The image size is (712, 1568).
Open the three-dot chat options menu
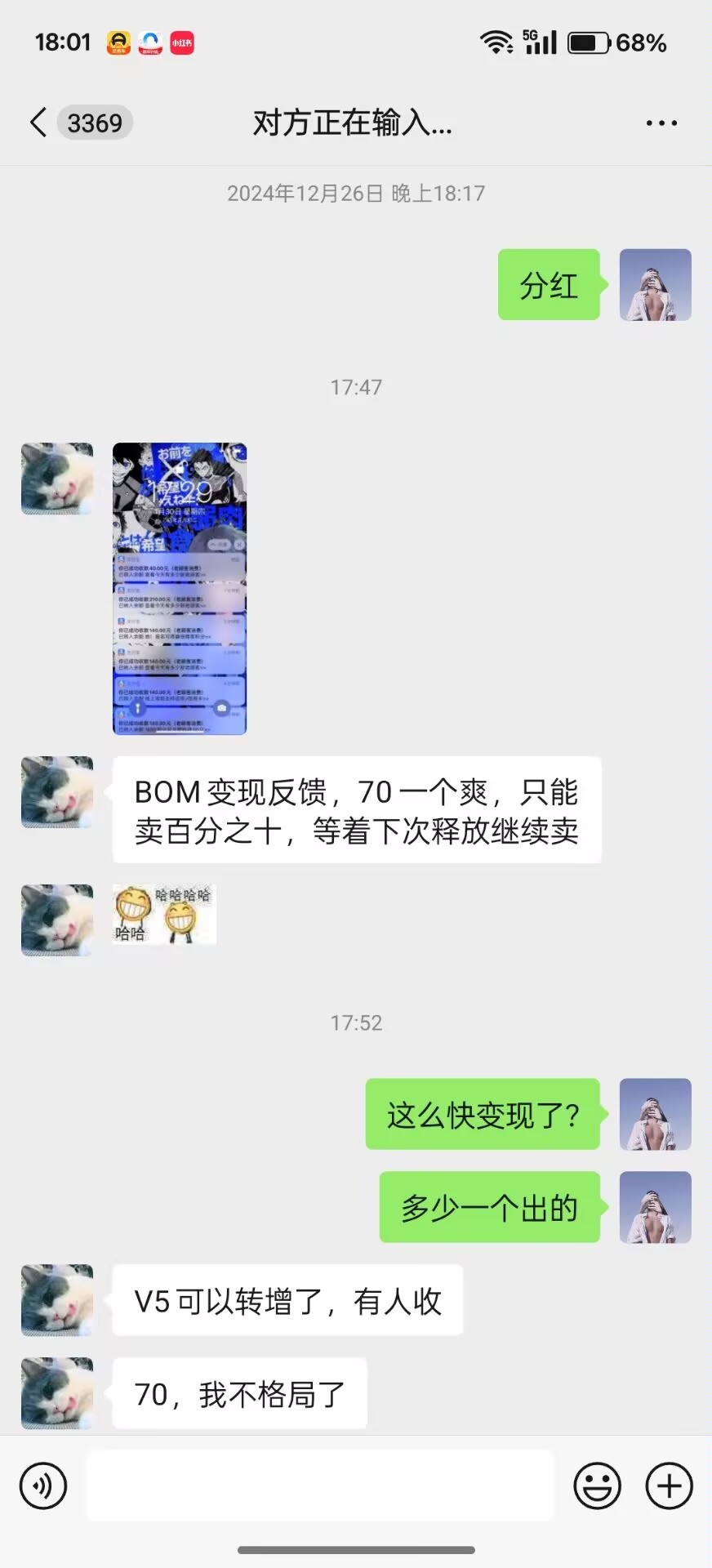[x=661, y=123]
